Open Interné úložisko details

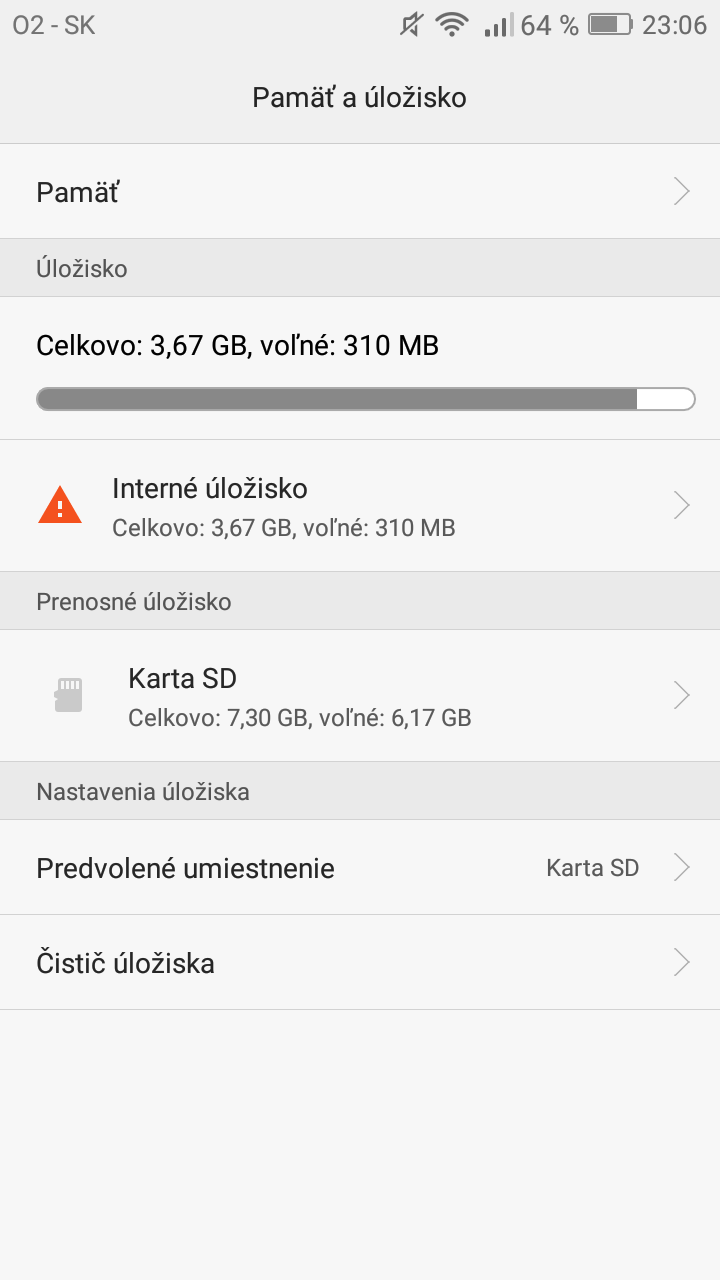[x=360, y=506]
